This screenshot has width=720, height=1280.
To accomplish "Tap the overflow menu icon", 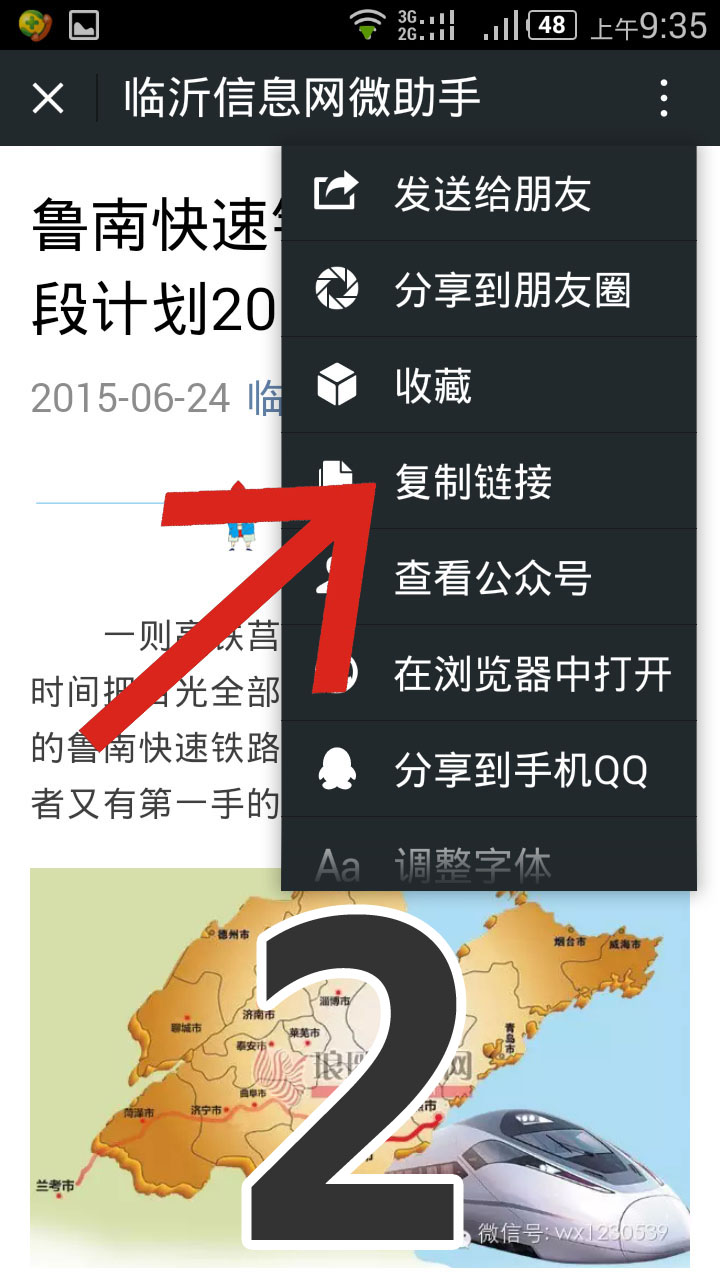I will click(x=664, y=98).
